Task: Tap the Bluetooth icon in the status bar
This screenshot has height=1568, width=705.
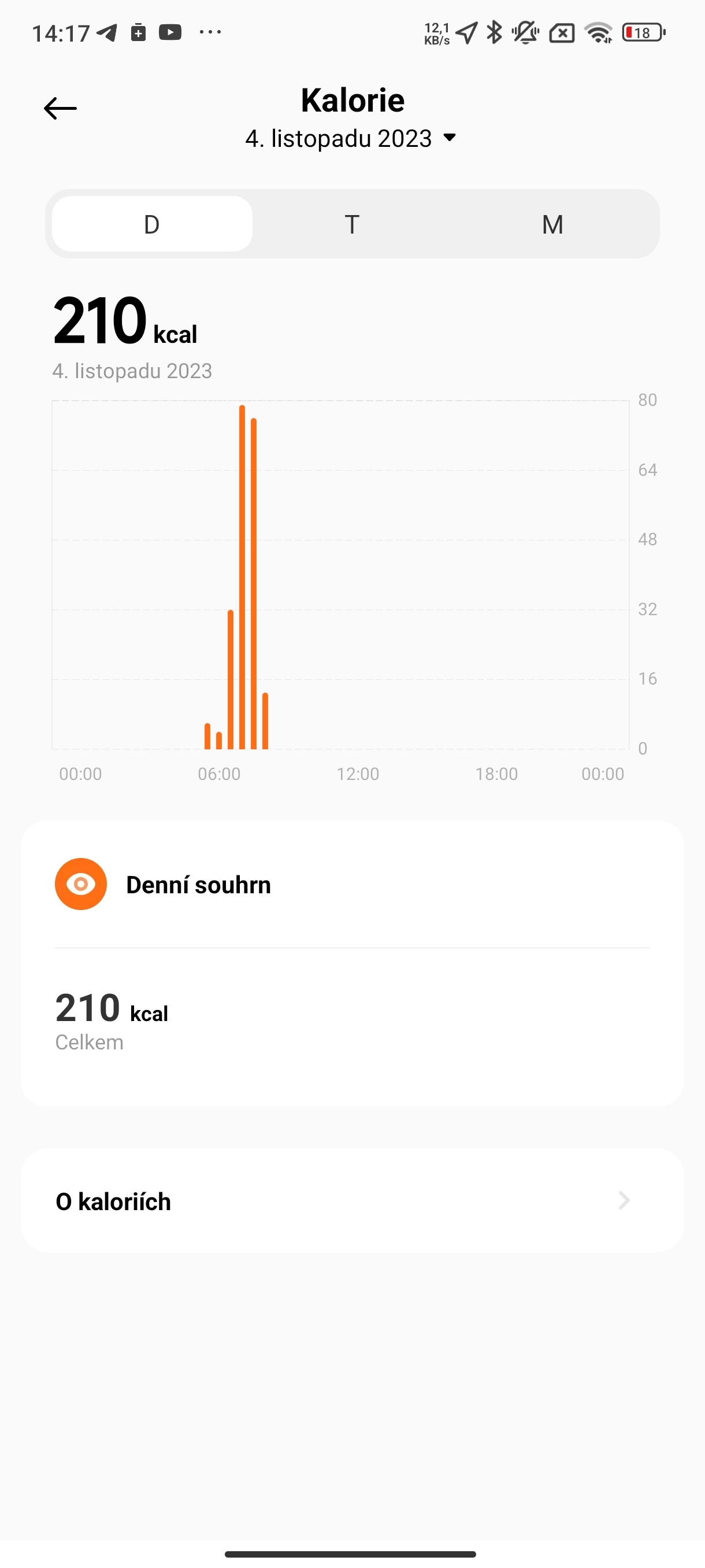Action: (x=495, y=34)
